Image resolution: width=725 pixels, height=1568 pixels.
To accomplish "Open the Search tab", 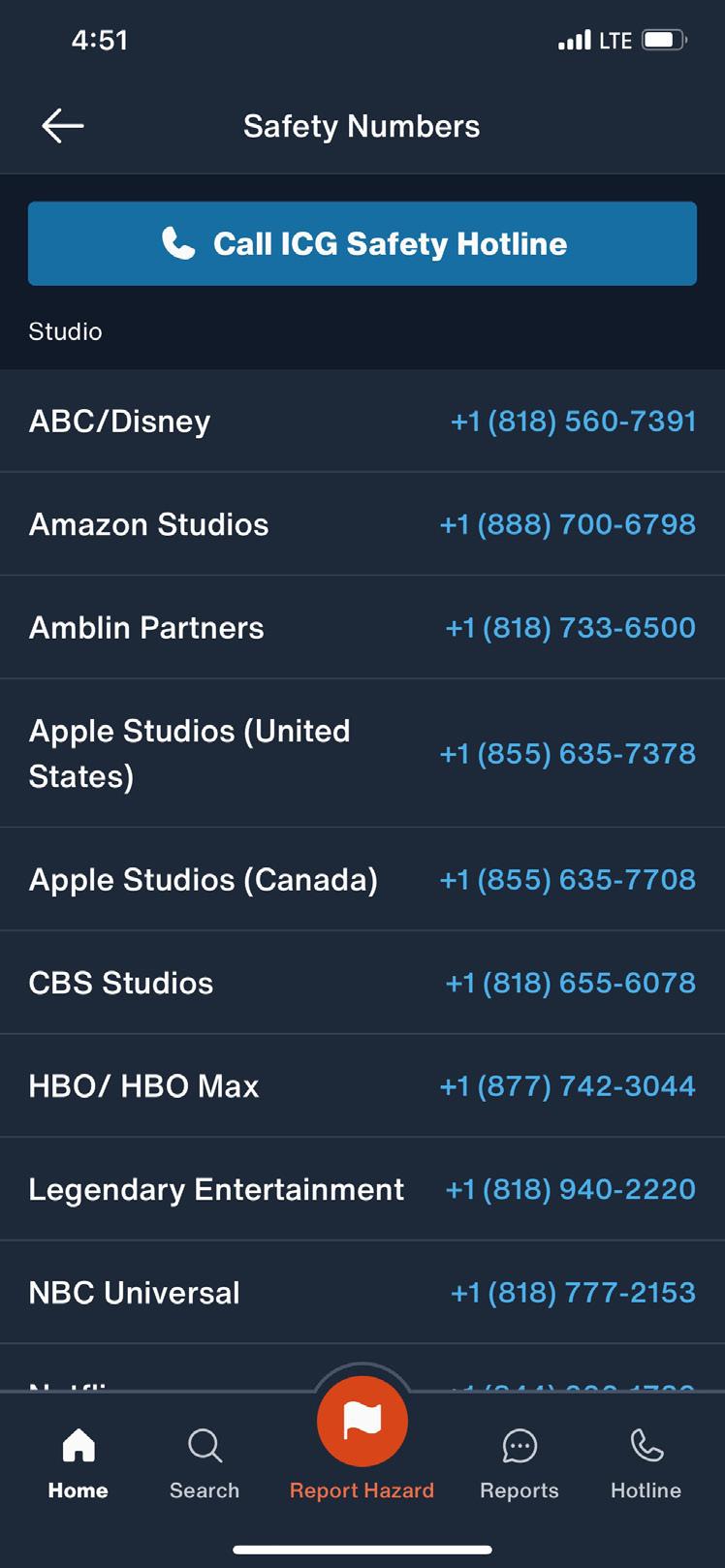I will pyautogui.click(x=205, y=1463).
